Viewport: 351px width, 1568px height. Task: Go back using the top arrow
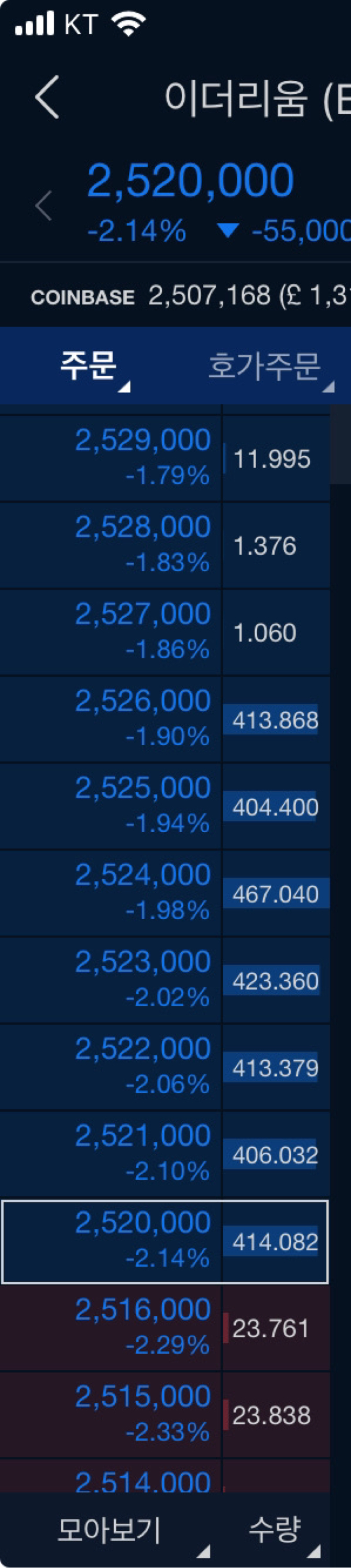click(x=47, y=97)
